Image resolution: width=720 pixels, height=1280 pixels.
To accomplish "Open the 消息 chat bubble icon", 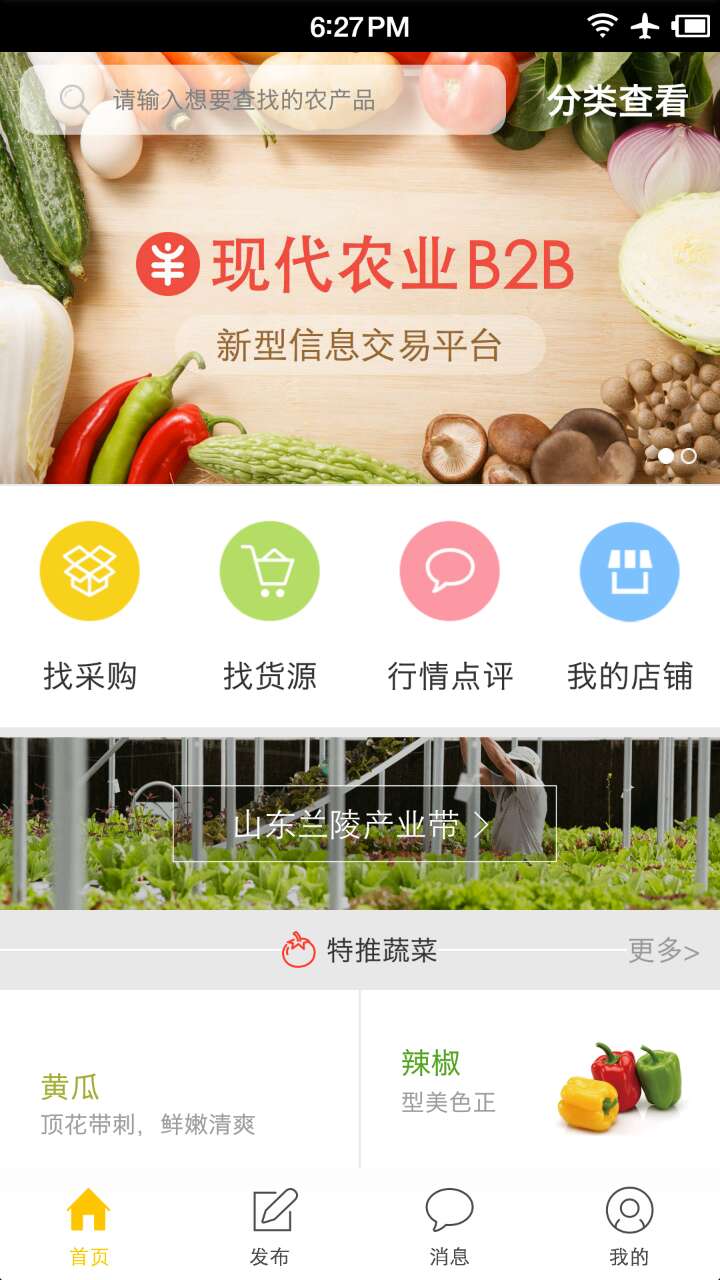I will coord(450,1213).
